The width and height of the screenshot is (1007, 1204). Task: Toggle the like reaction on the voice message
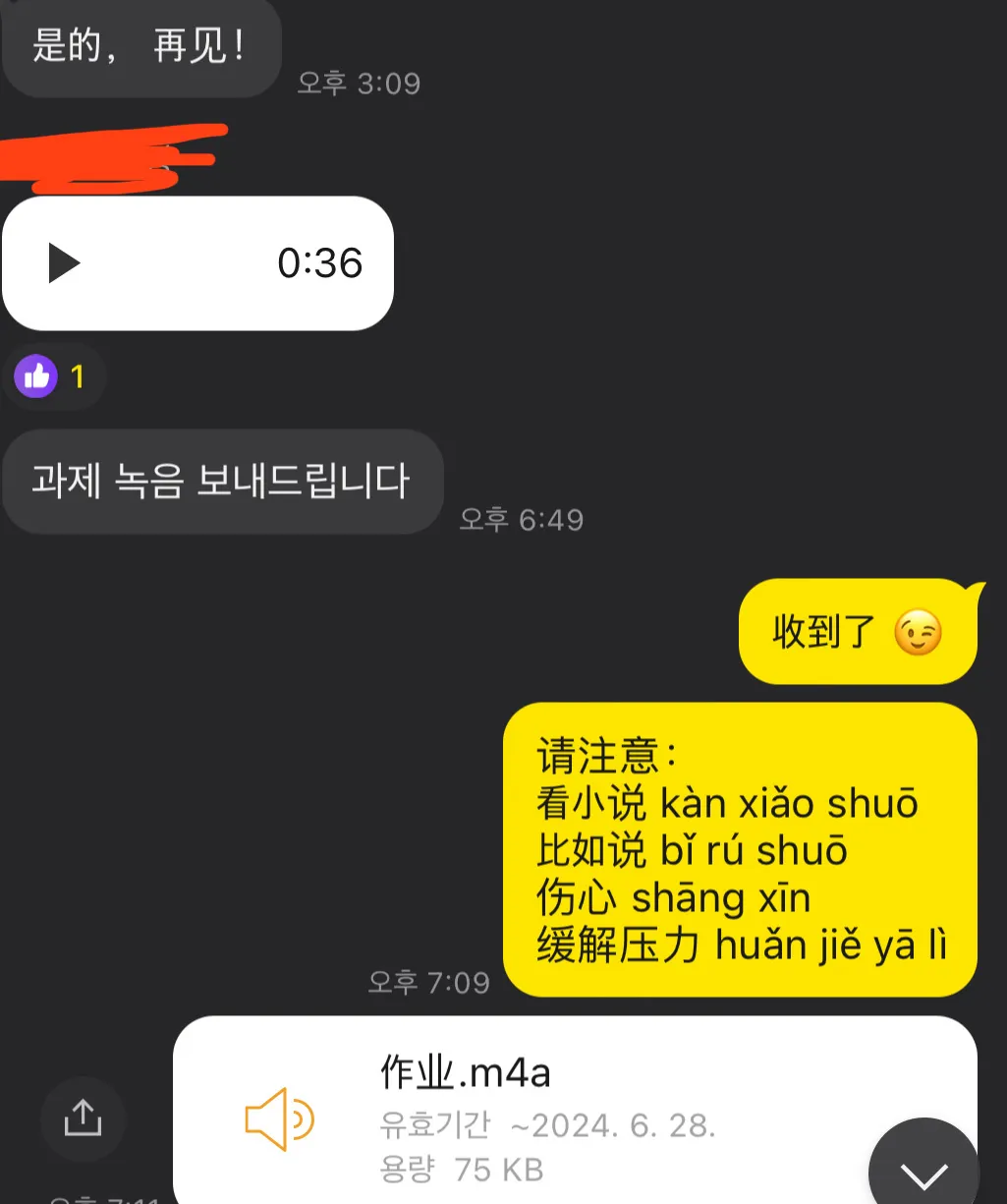(x=35, y=376)
